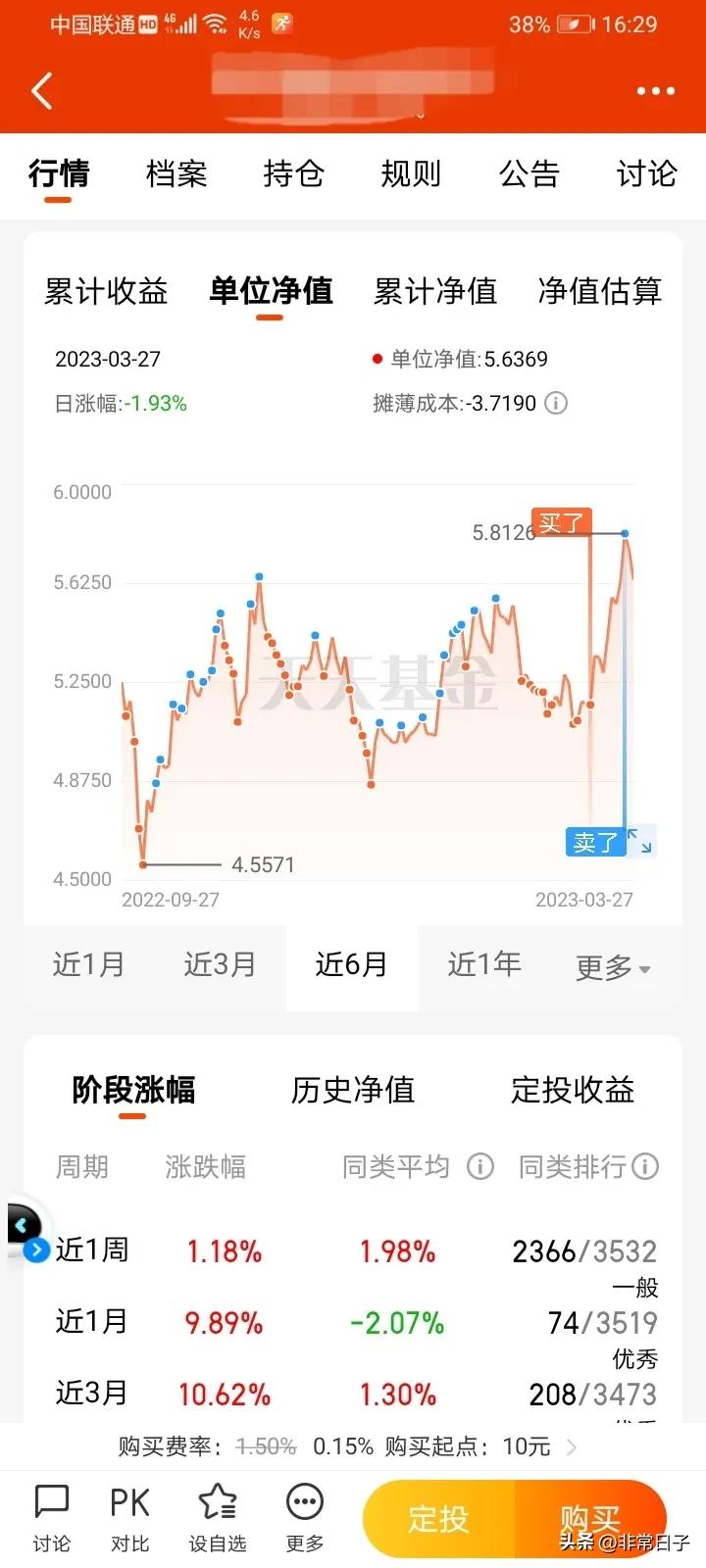
Task: Switch to the 档案 tab
Action: (176, 174)
